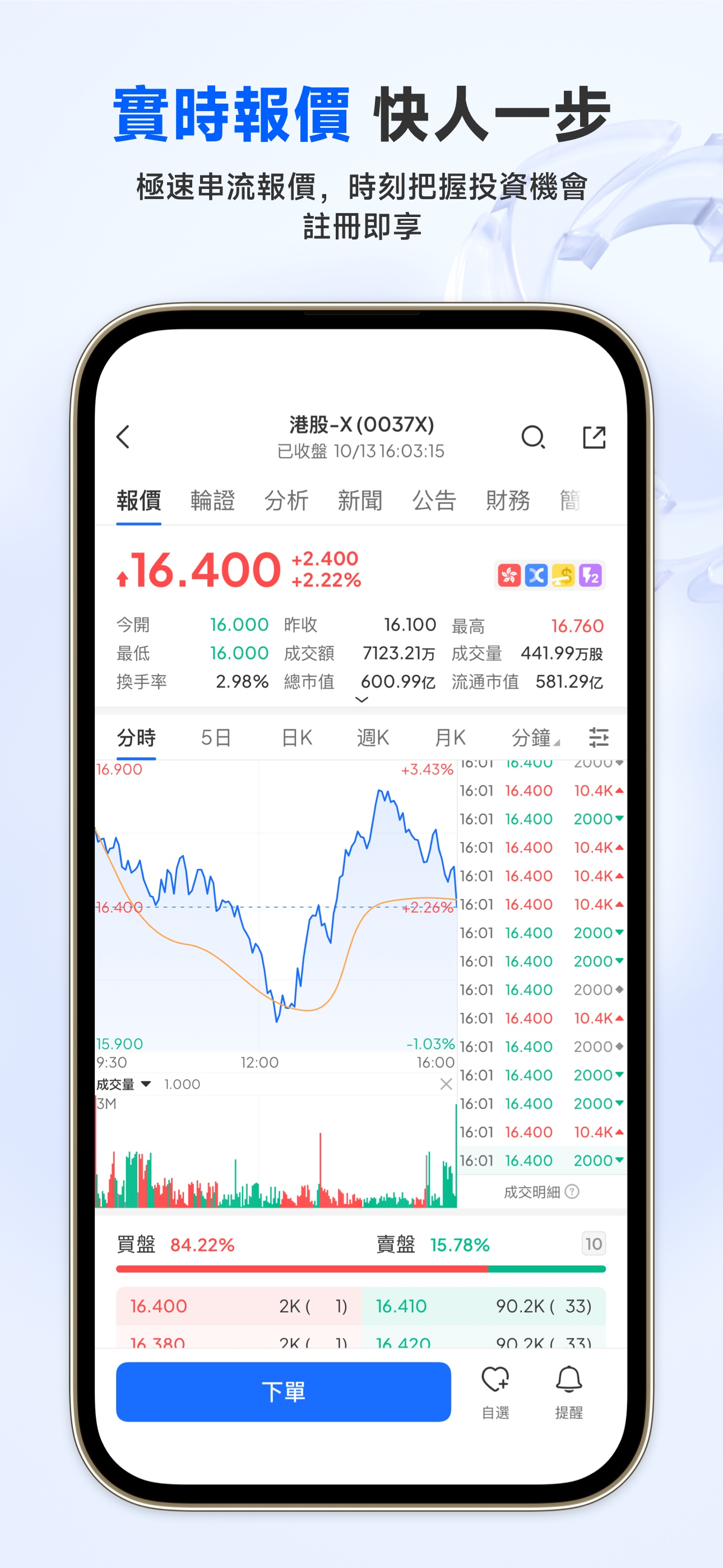Switch to the 新聞 tab
The height and width of the screenshot is (1568, 723).
pos(360,500)
